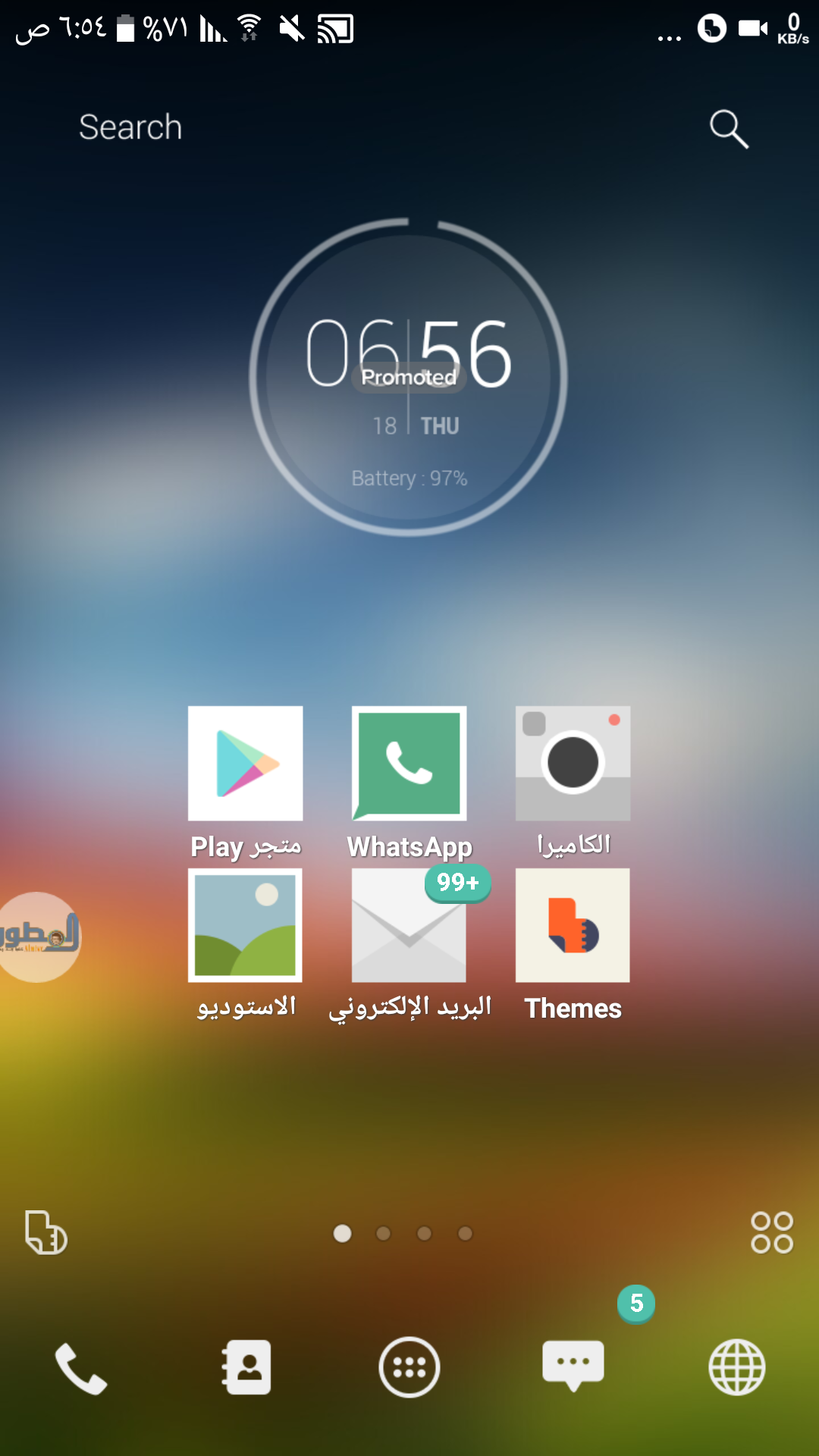Open the email app with 99+ badge
Viewport: 819px width, 1456px height.
(409, 926)
